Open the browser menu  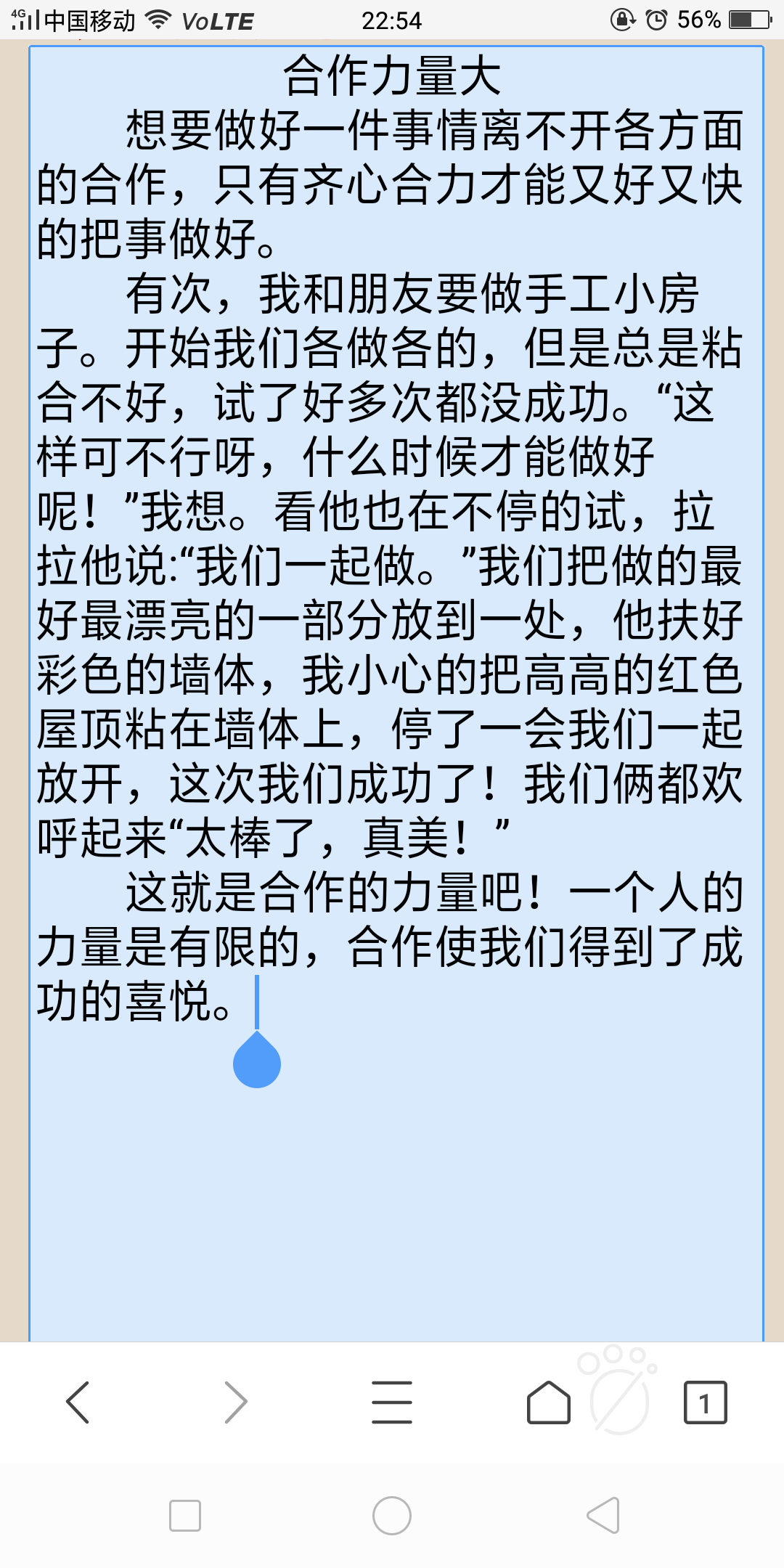click(392, 1402)
